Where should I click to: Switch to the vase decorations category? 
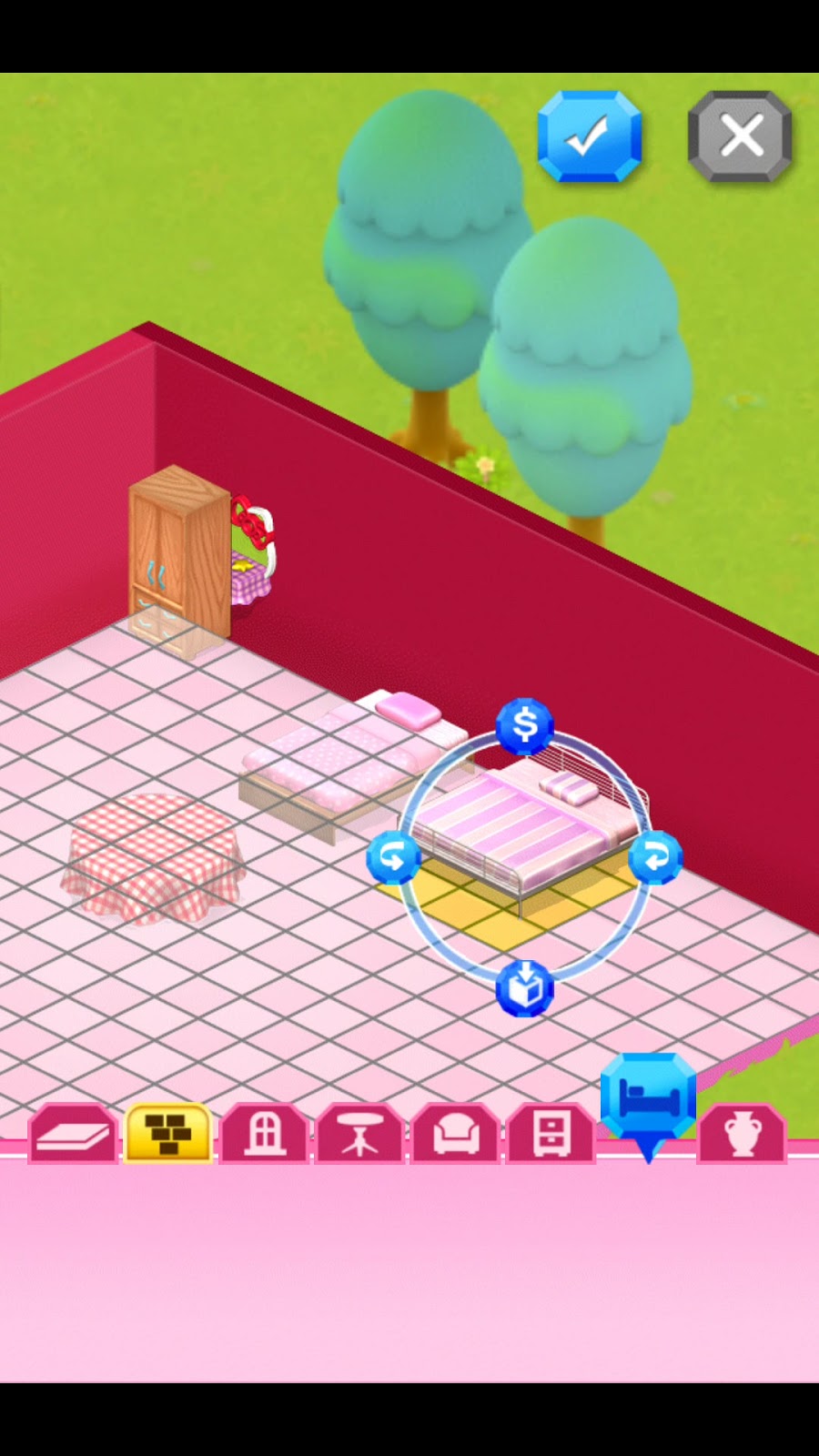[x=742, y=1134]
